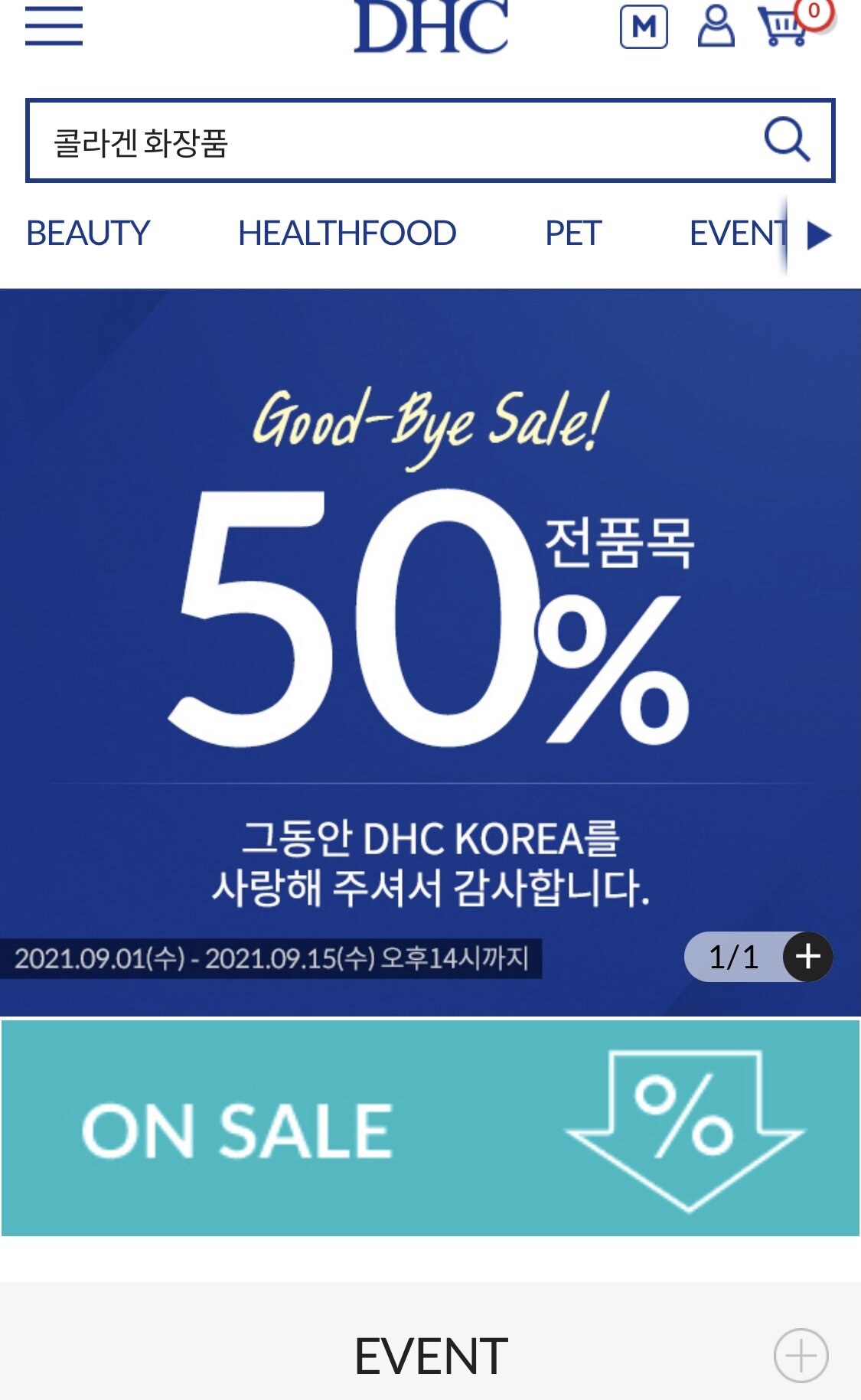Switch to the BEAUTY category
The image size is (861, 1400).
[x=88, y=233]
